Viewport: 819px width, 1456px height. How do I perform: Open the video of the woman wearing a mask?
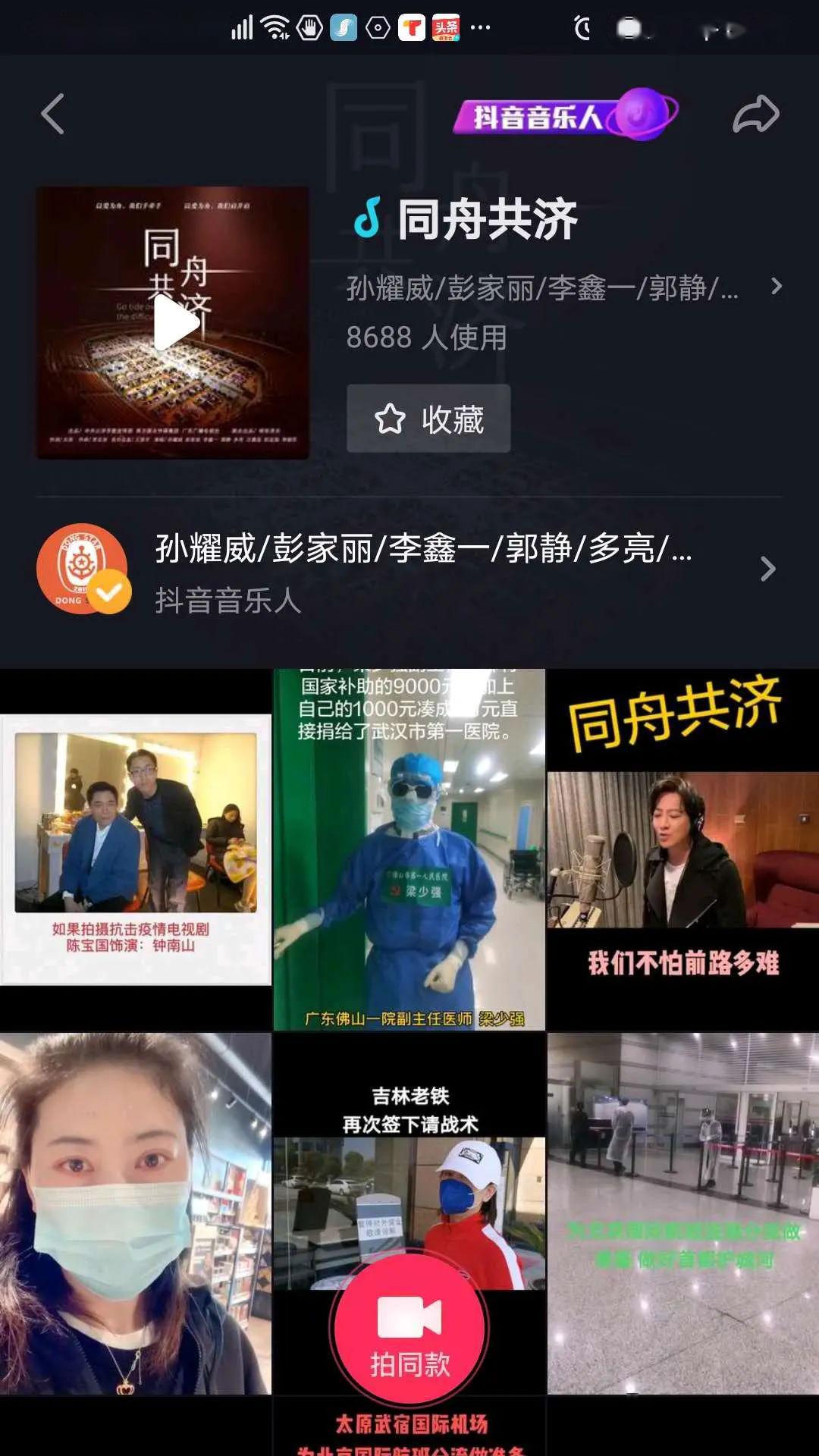(x=136, y=1213)
